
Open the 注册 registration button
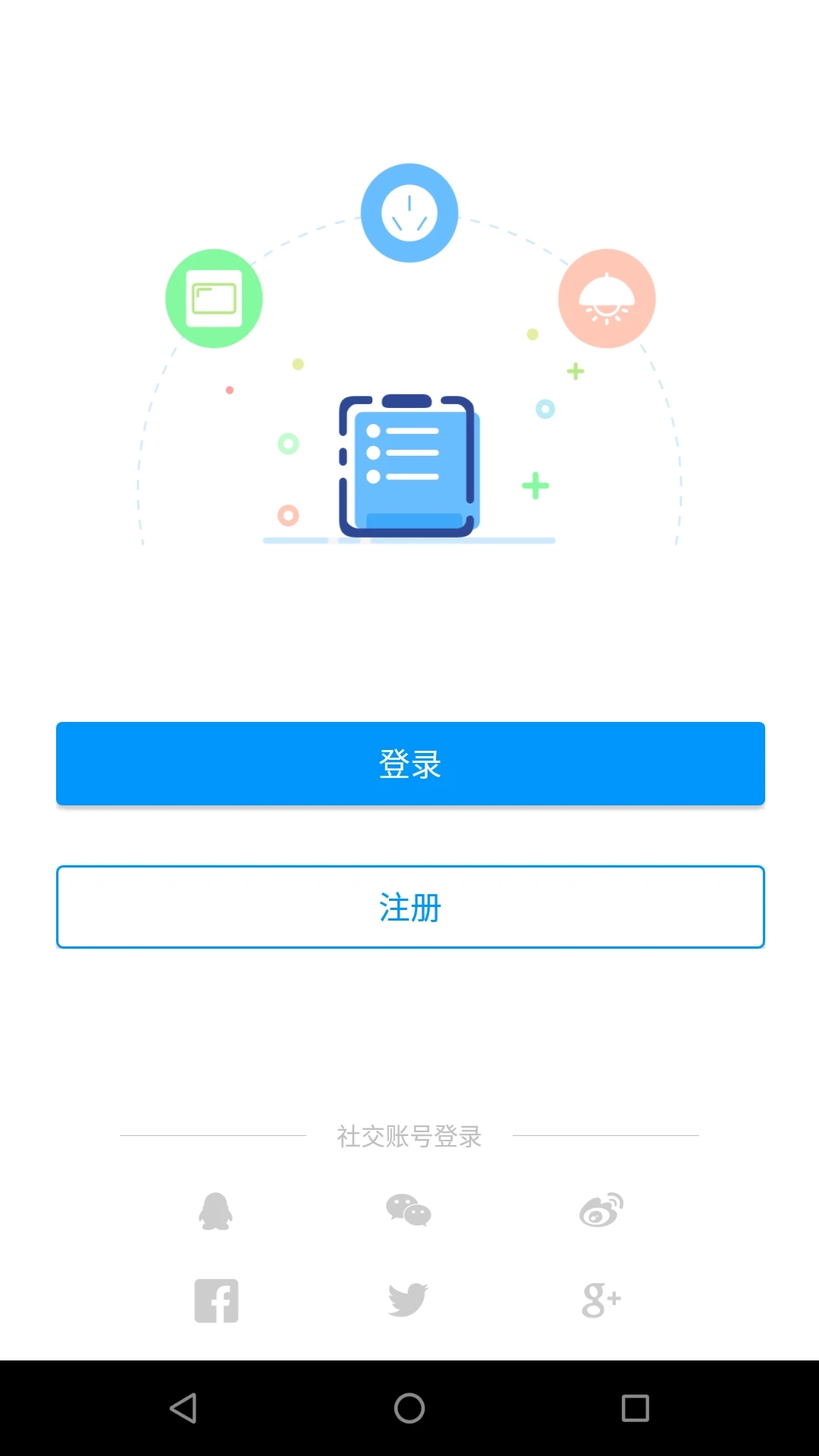tap(410, 907)
